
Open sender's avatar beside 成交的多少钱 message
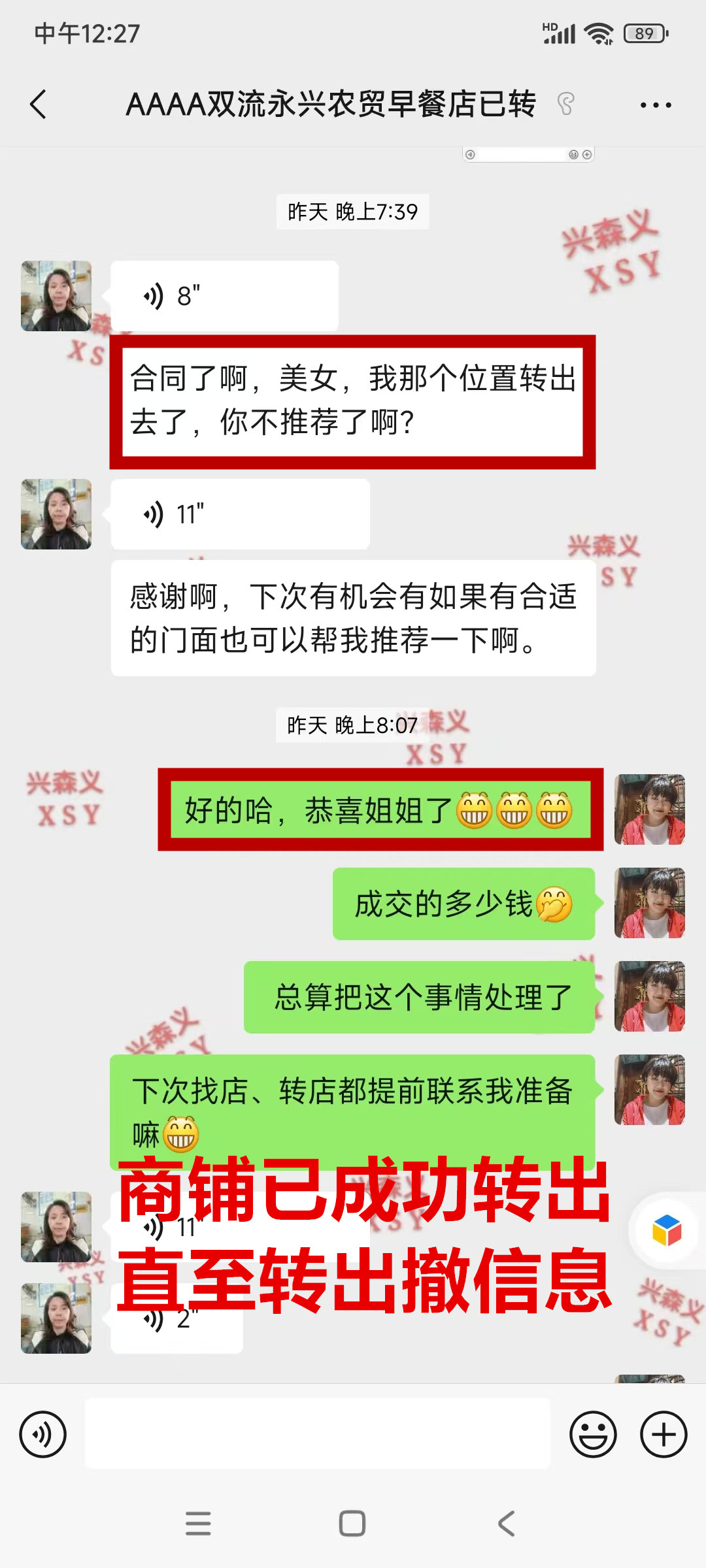tap(649, 903)
